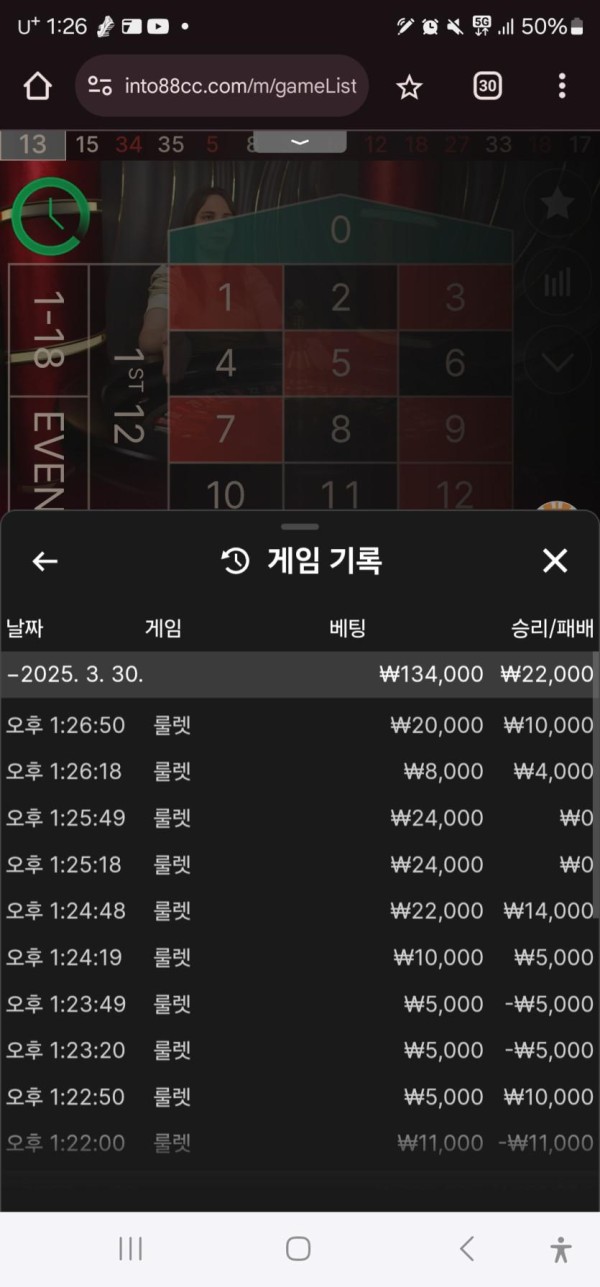This screenshot has width=600, height=1287.
Task: Open the 오후 1:24:48 roulette record
Action: 298,911
